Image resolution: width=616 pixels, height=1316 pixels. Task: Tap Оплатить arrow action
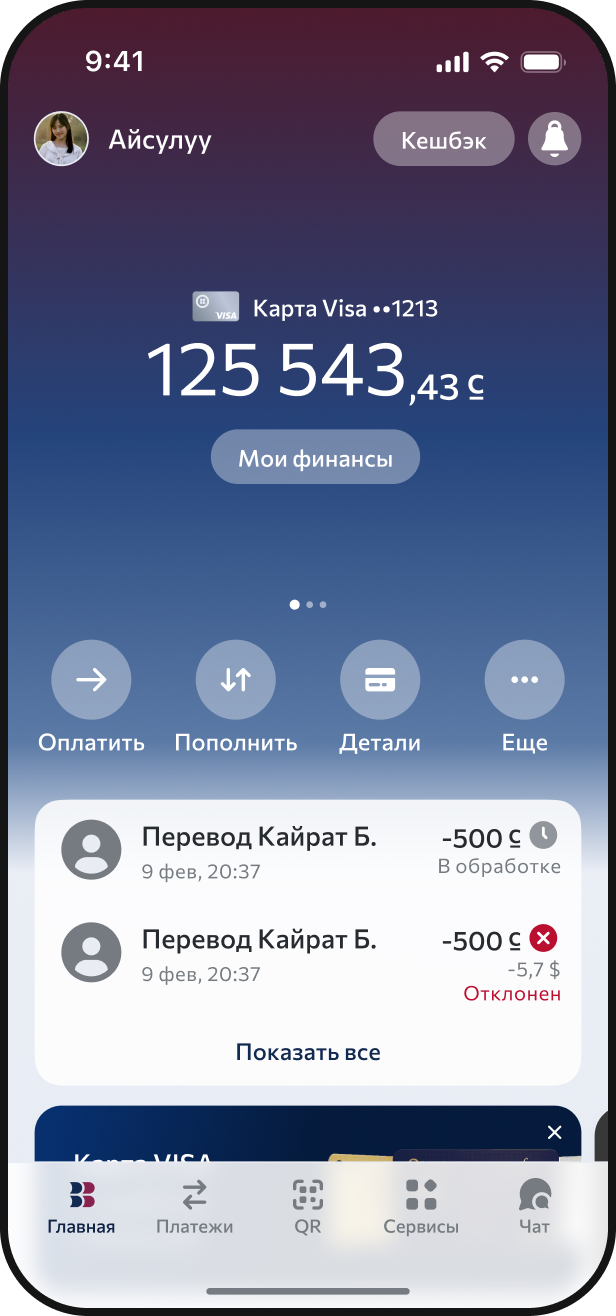(x=91, y=680)
